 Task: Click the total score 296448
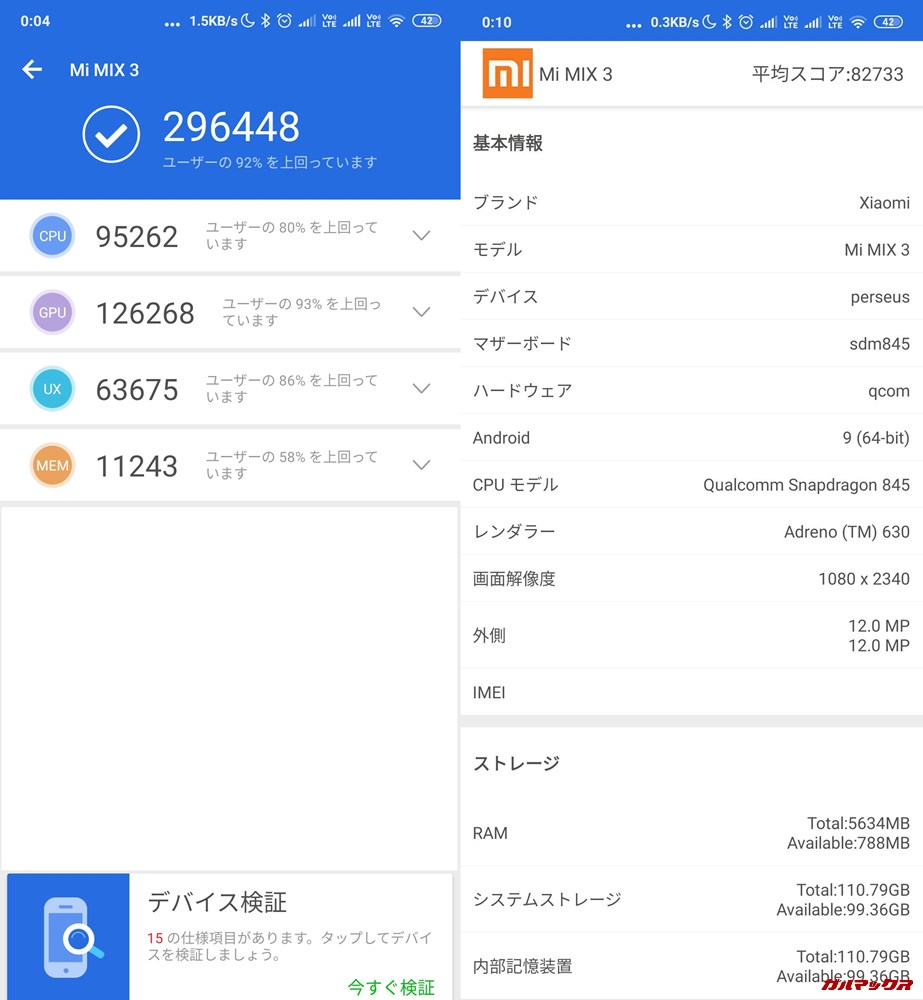click(x=232, y=127)
